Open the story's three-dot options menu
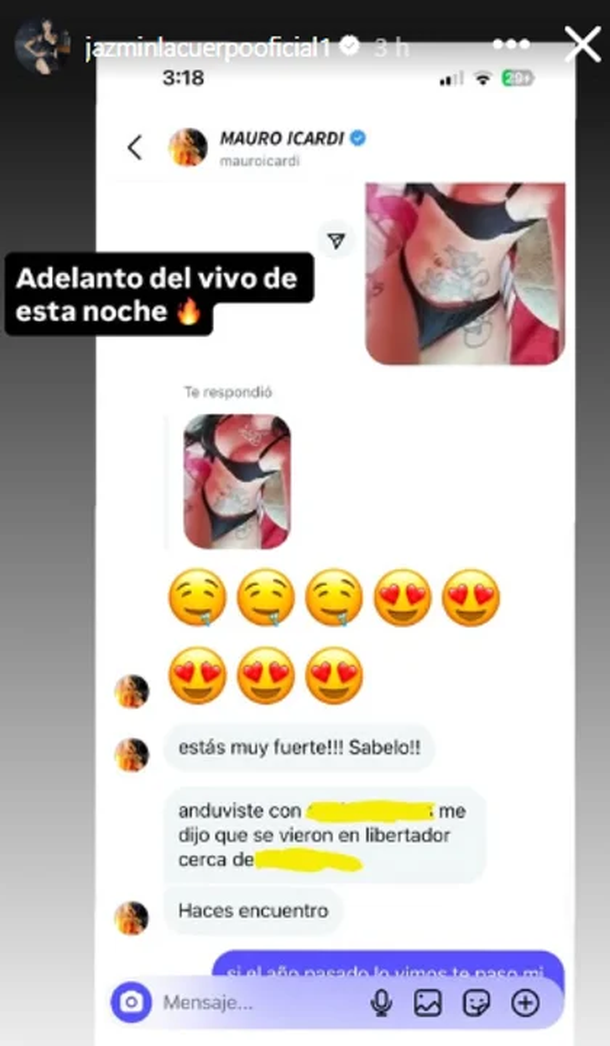Viewport: 610px width, 1046px height. click(x=511, y=45)
